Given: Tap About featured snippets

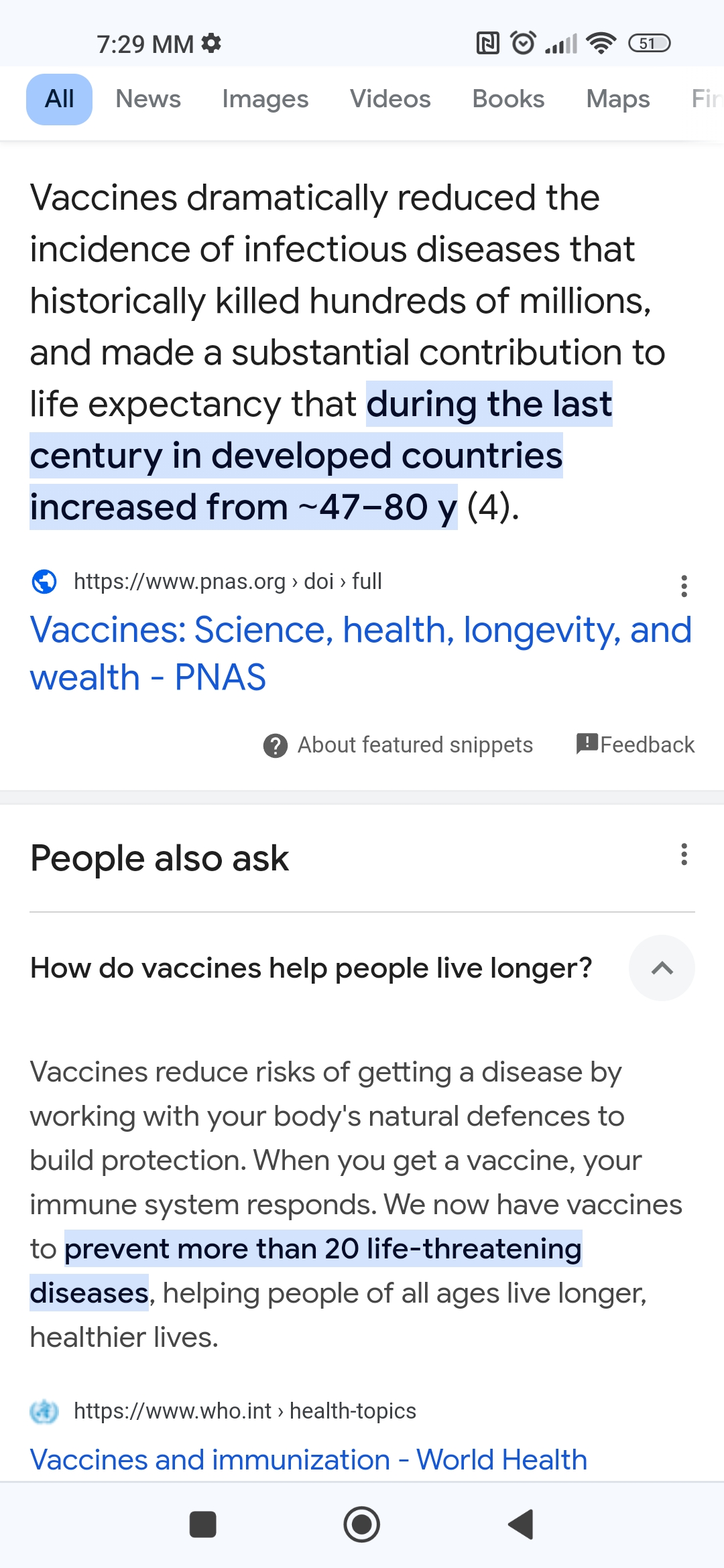Looking at the screenshot, I should coord(398,745).
